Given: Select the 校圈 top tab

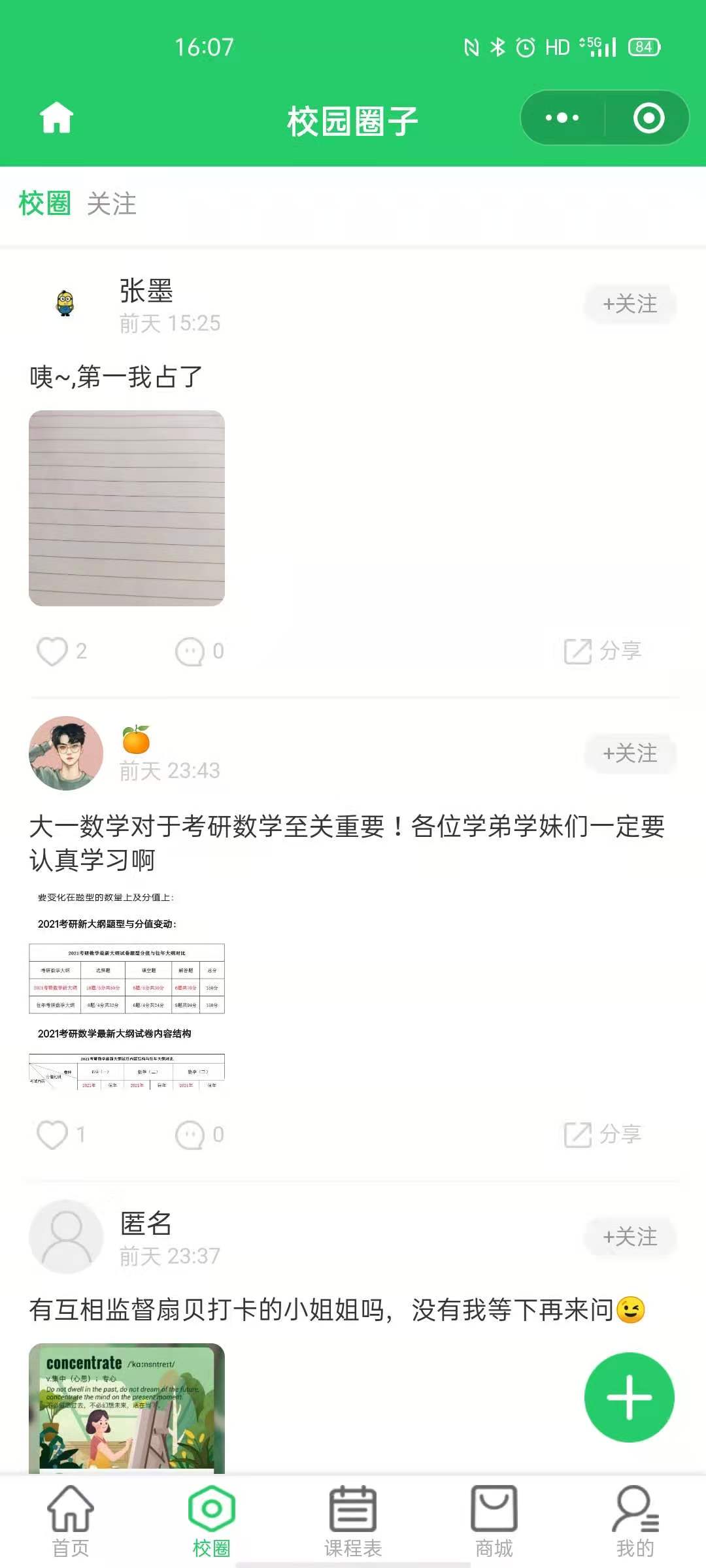Looking at the screenshot, I should coord(44,204).
